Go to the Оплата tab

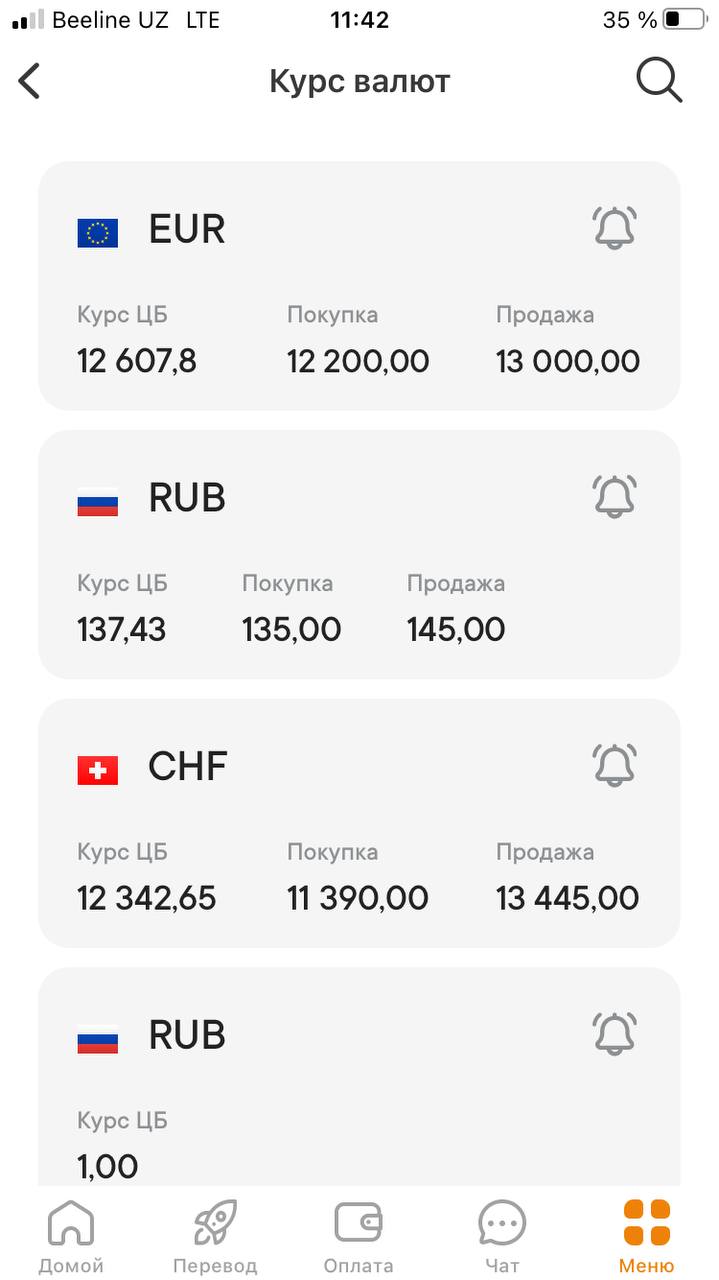(358, 1236)
